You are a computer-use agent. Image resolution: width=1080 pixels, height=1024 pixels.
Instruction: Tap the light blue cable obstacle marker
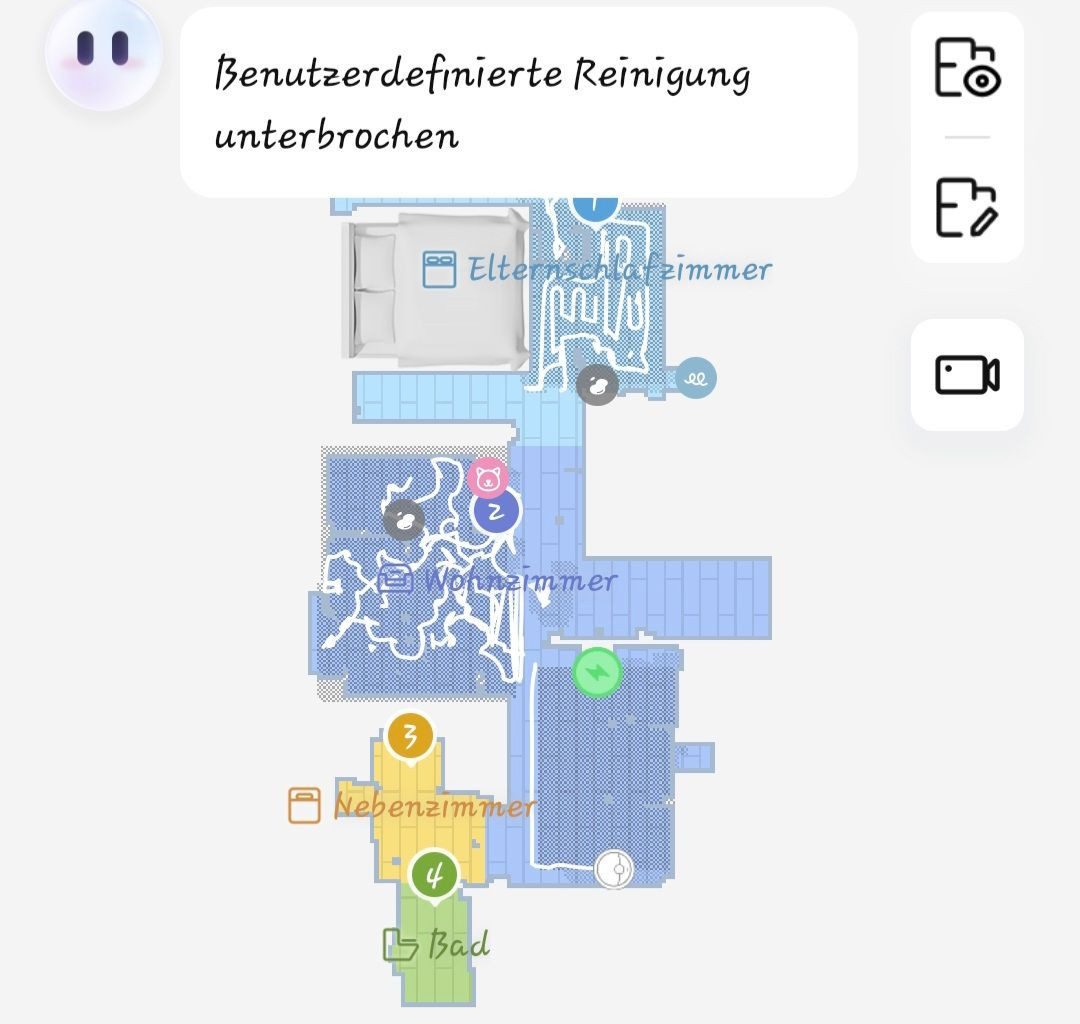(696, 377)
